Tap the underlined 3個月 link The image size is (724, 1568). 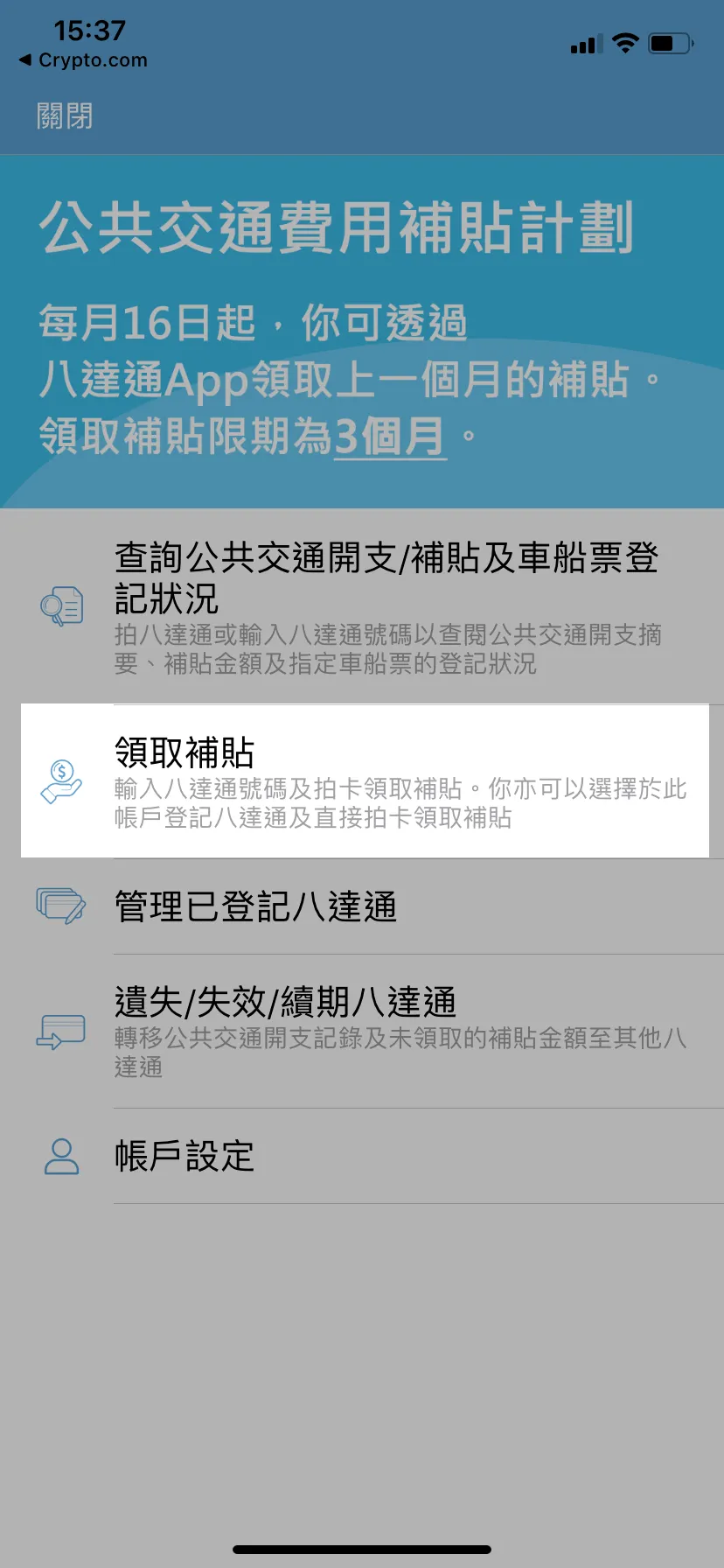coord(390,436)
